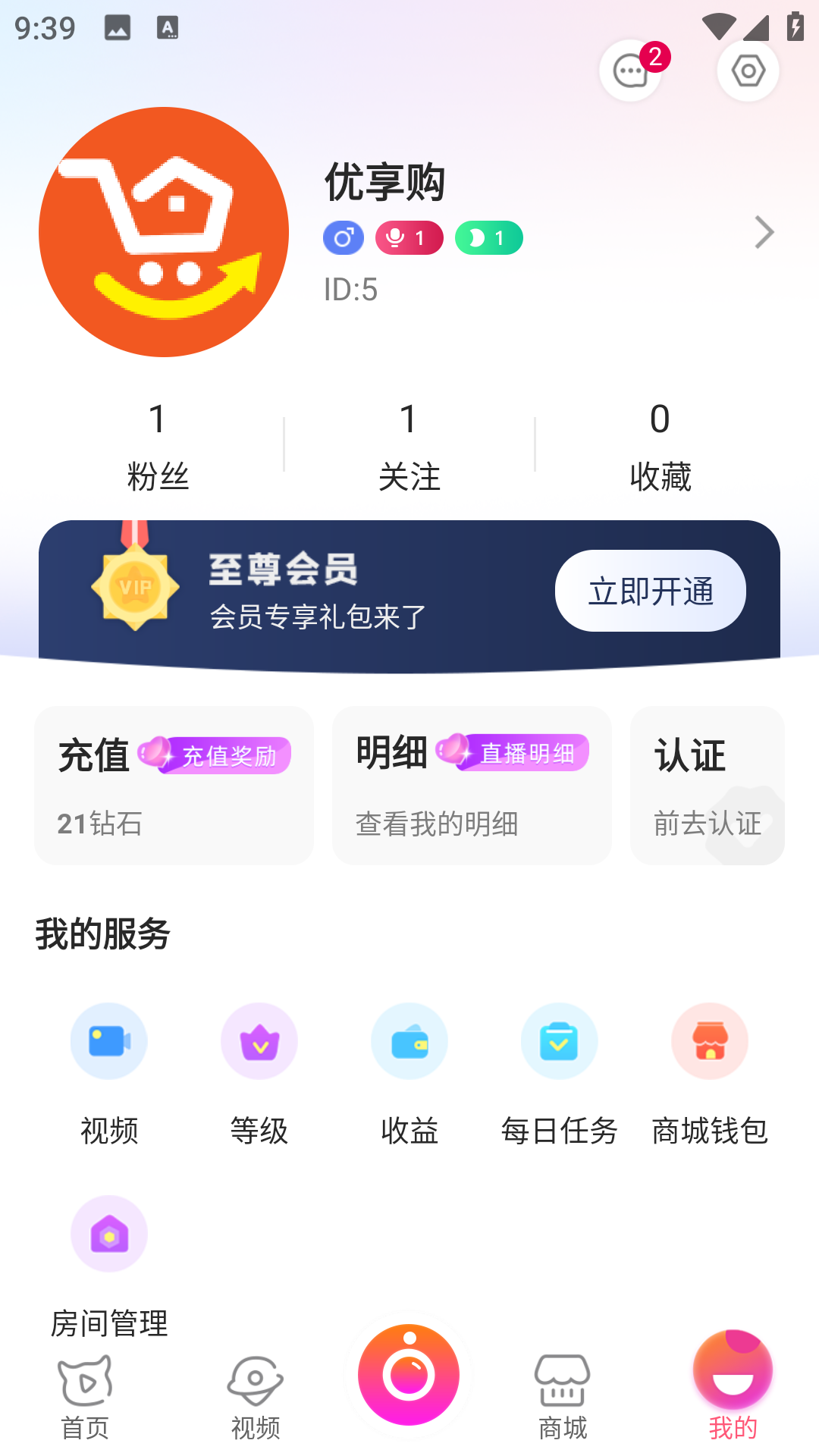
Task: Open profile details via the chevron arrow
Action: click(764, 232)
